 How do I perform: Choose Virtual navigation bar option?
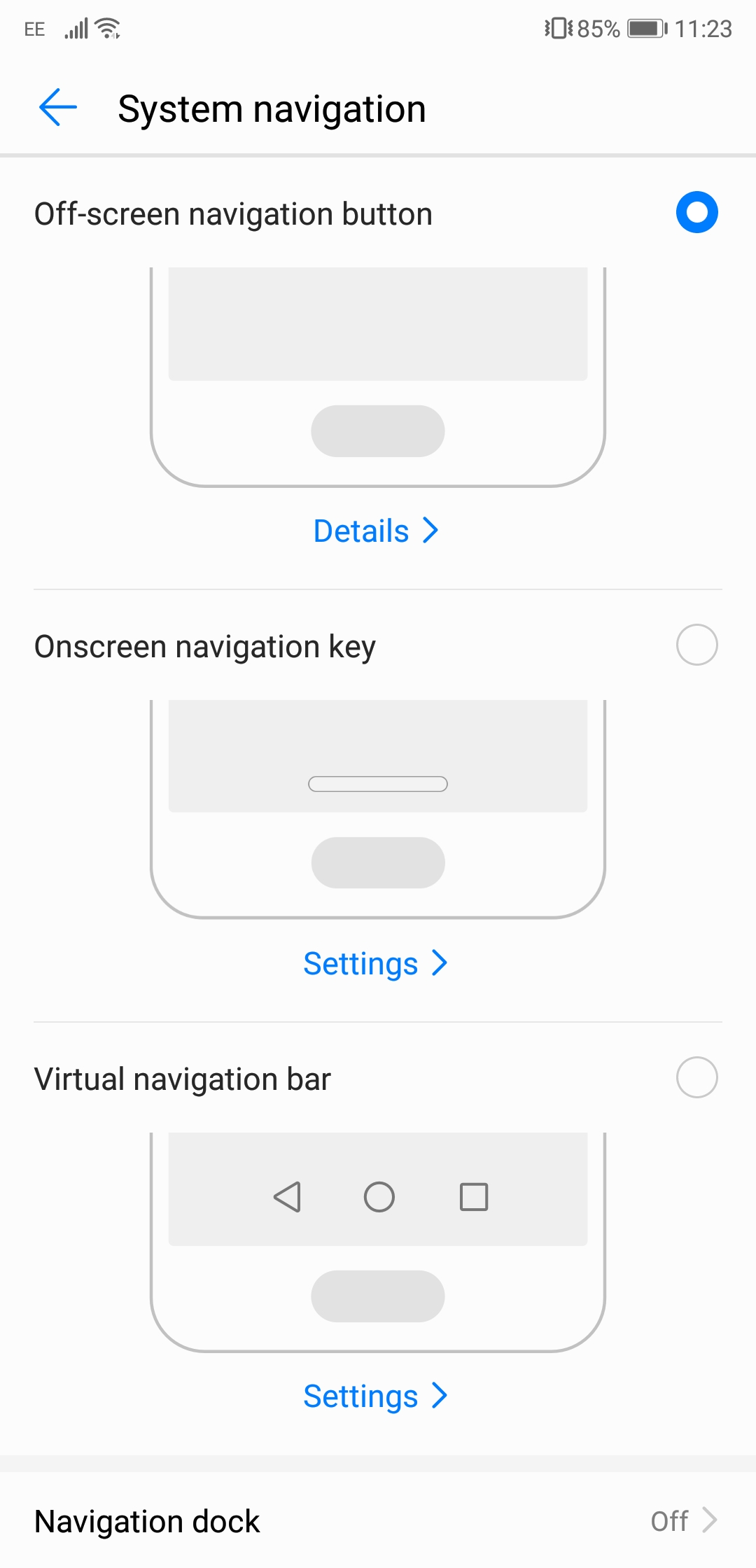[x=696, y=1077]
